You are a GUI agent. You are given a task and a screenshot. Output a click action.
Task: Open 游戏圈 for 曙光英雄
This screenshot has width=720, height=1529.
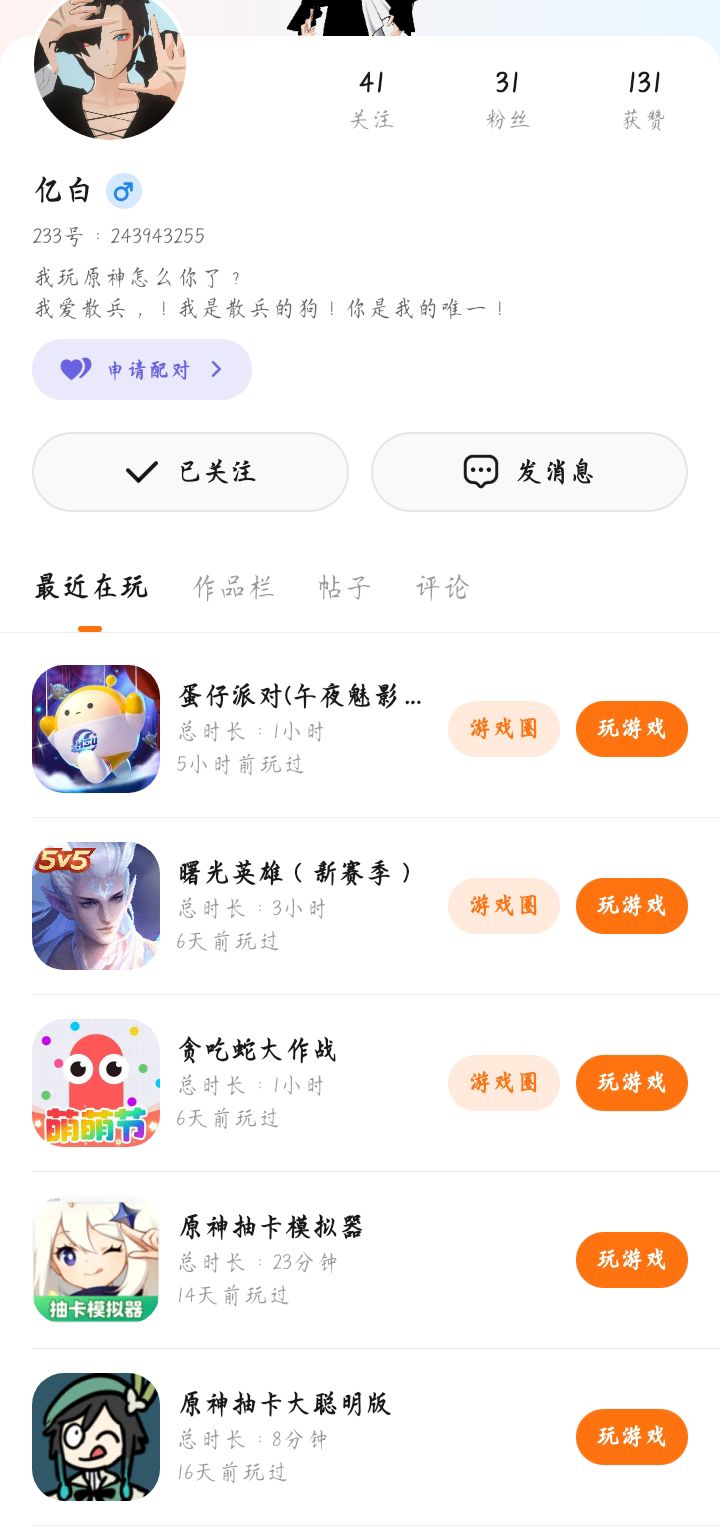(503, 906)
